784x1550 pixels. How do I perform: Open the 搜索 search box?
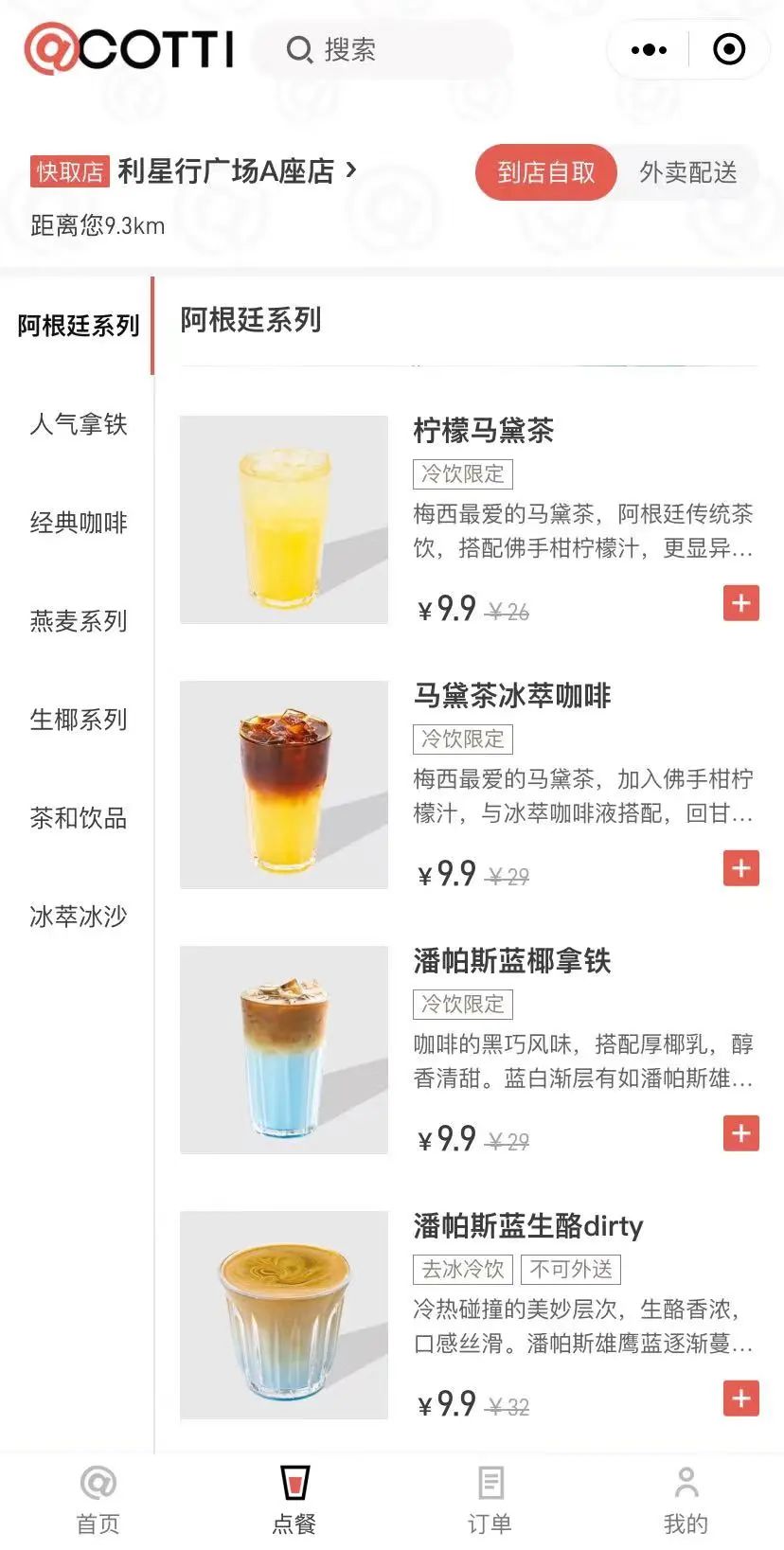pos(383,49)
